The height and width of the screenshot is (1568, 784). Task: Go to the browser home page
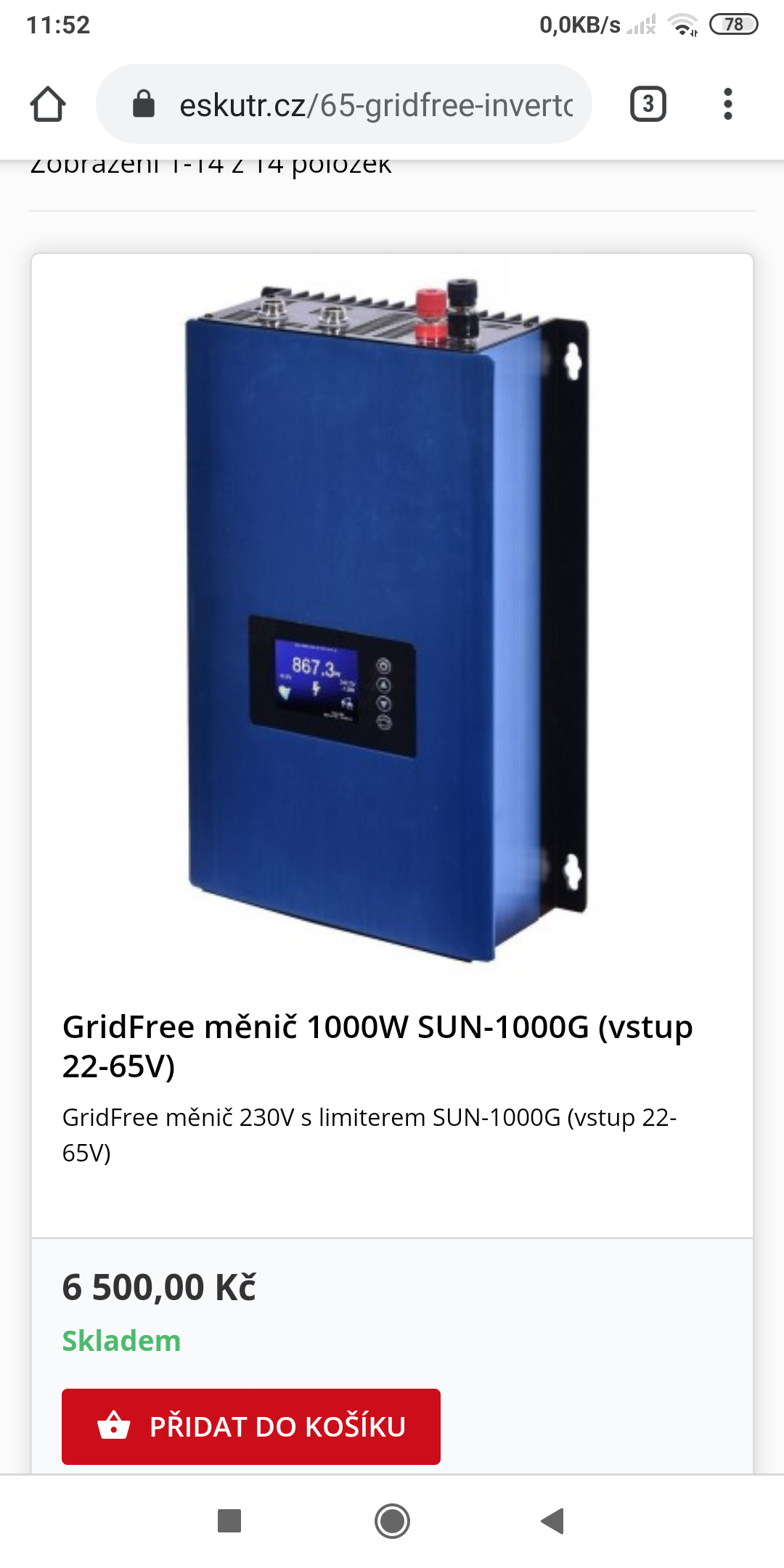48,105
